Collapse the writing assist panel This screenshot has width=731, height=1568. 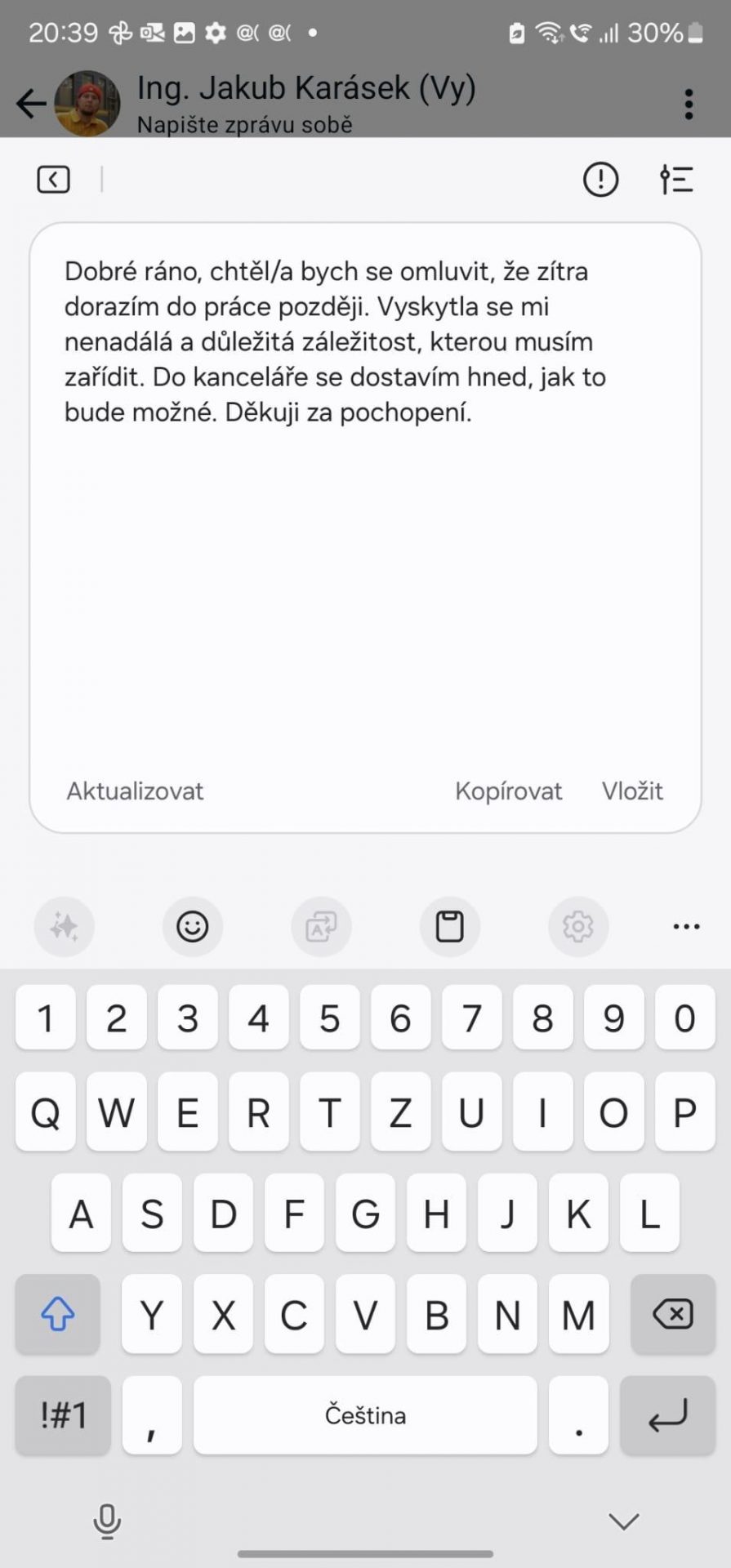[x=53, y=179]
